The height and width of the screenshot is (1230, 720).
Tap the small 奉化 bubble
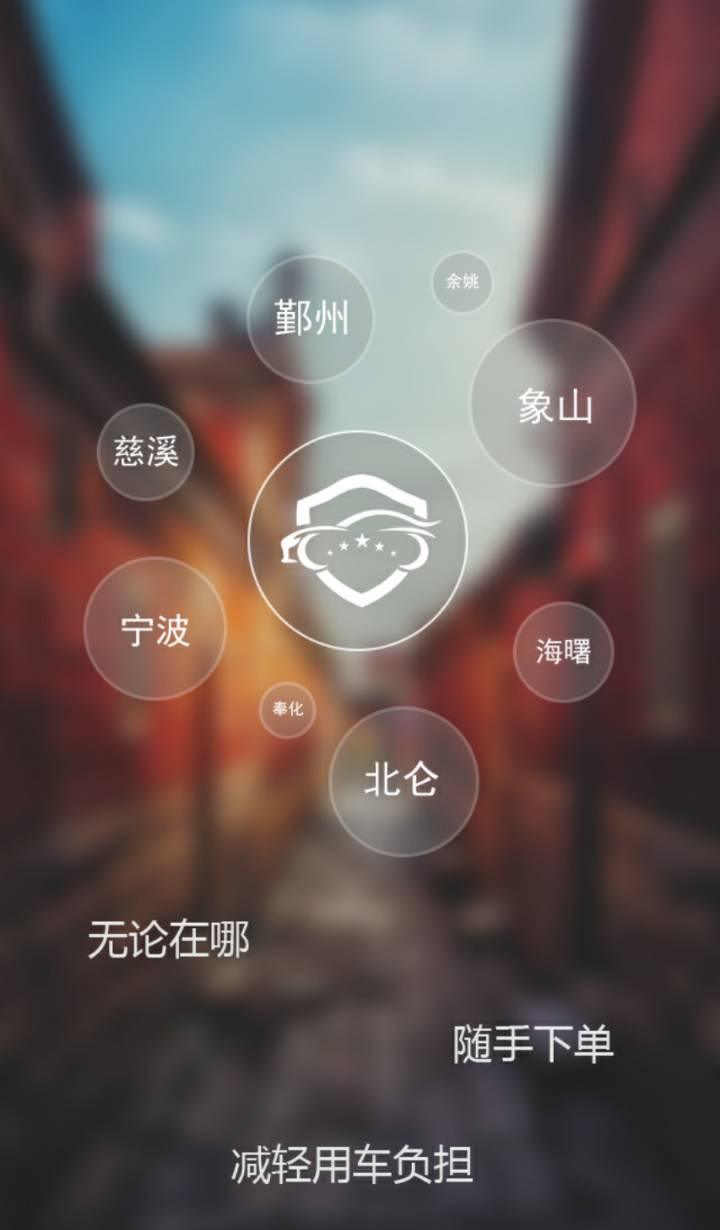[x=287, y=709]
